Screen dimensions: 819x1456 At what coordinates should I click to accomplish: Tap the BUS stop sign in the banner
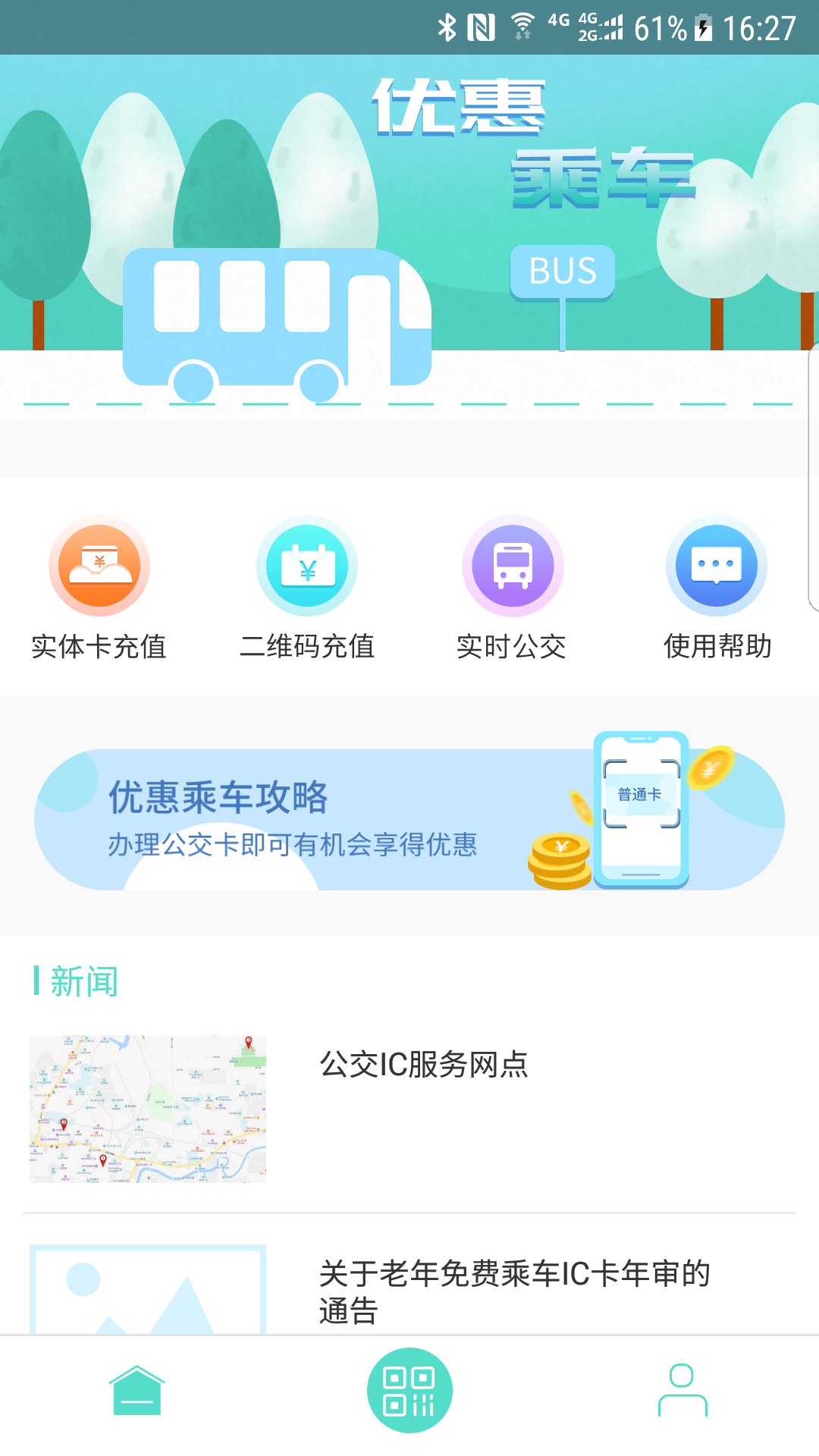coord(562,271)
